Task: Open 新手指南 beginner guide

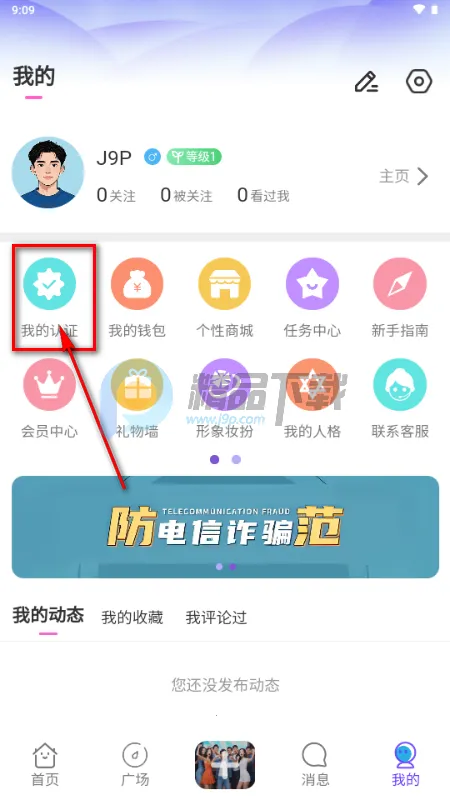Action: pyautogui.click(x=399, y=297)
